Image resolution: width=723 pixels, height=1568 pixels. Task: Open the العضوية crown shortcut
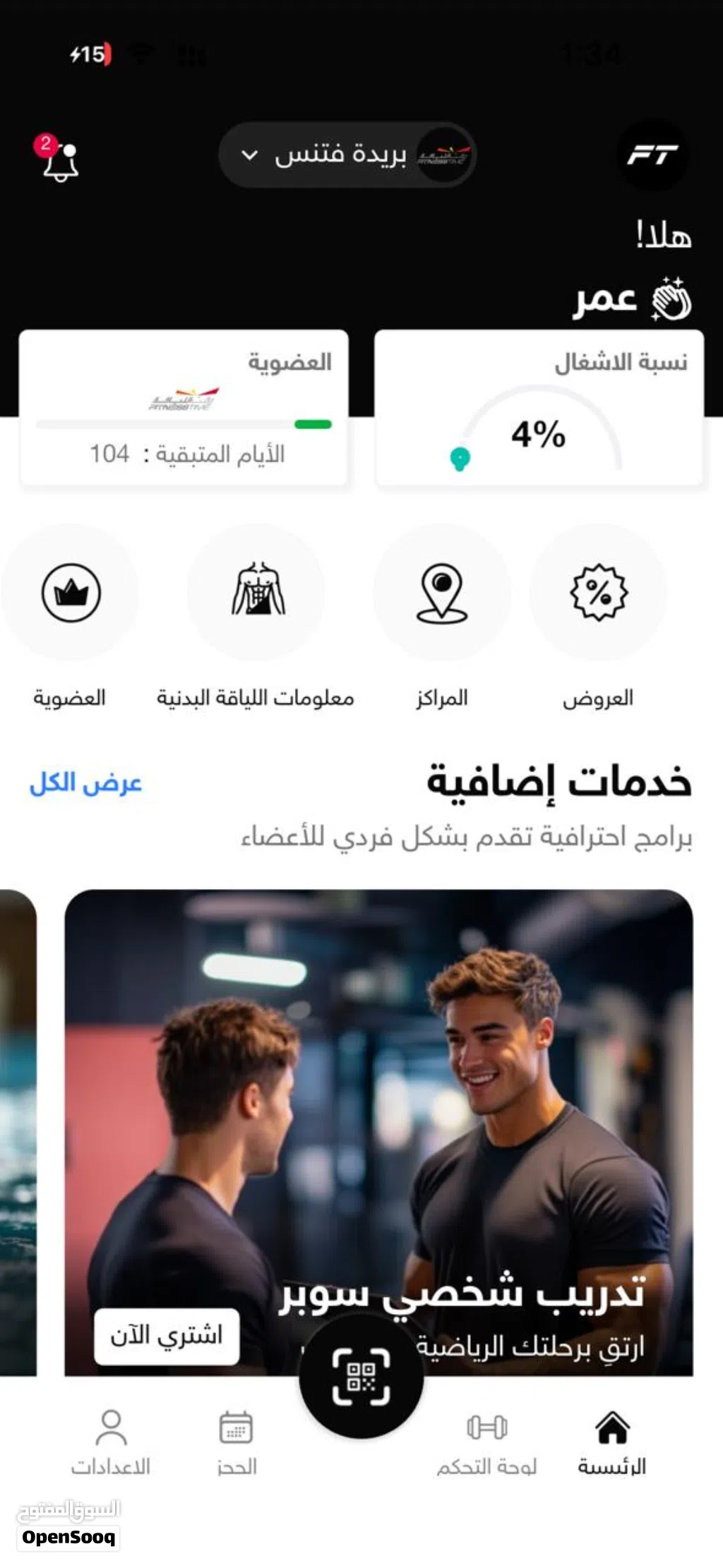point(71,593)
